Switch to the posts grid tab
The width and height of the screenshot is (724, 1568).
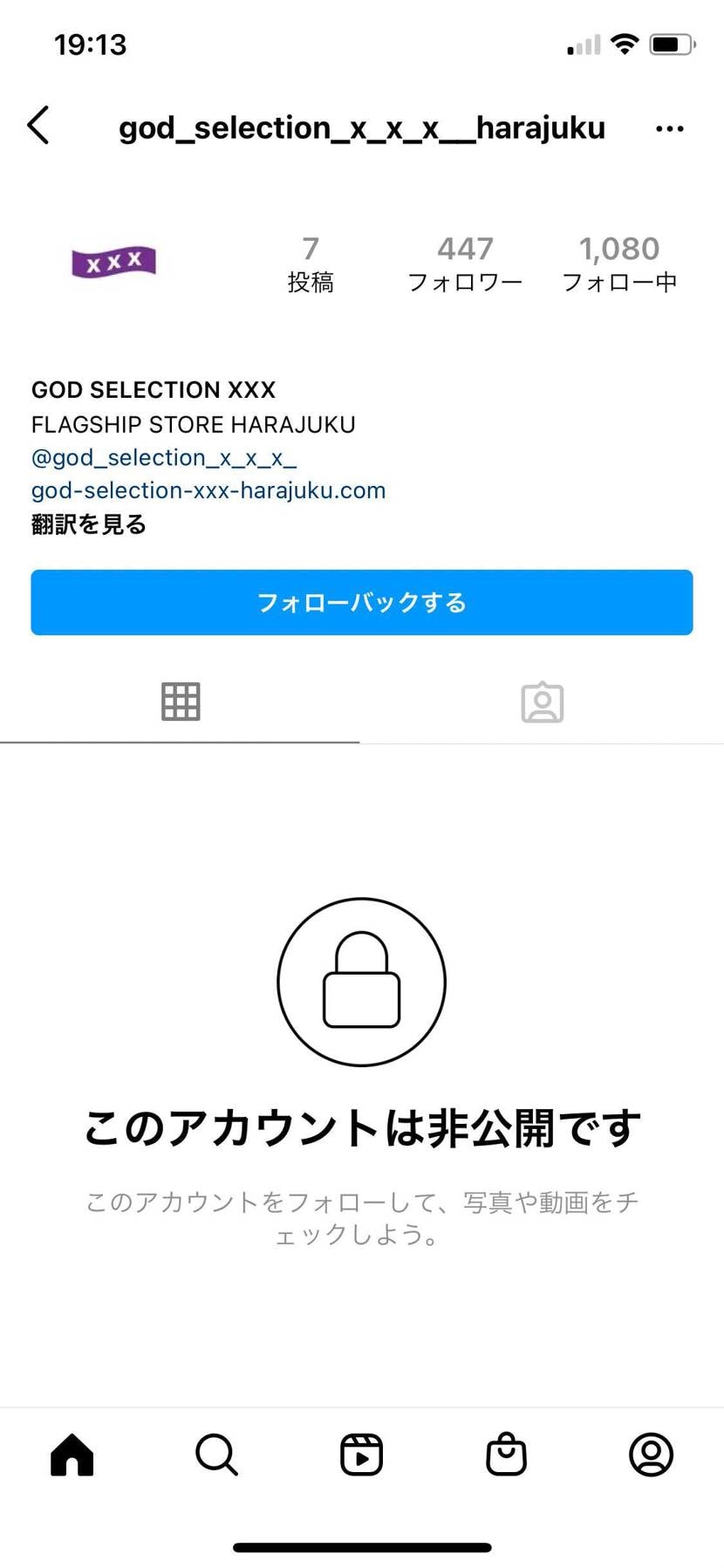pyautogui.click(x=181, y=701)
